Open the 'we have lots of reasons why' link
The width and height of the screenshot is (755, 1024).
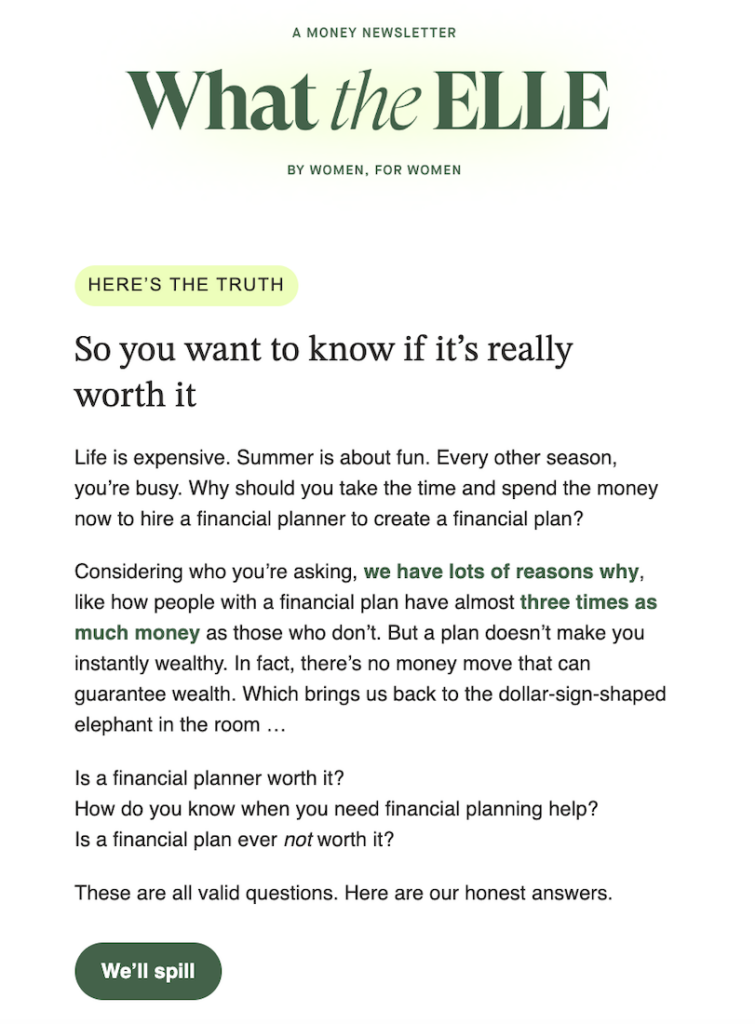[x=500, y=572]
